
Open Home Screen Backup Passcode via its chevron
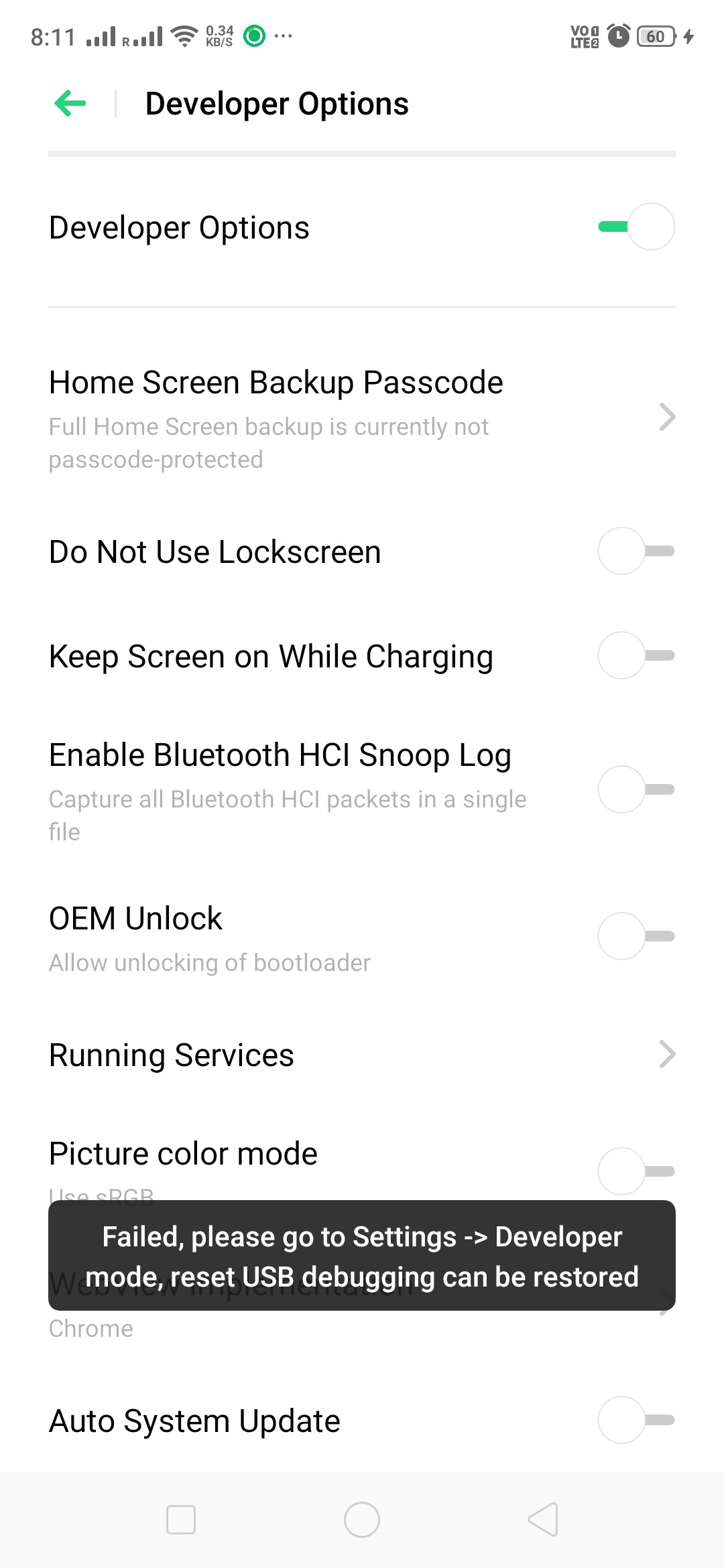coord(668,417)
